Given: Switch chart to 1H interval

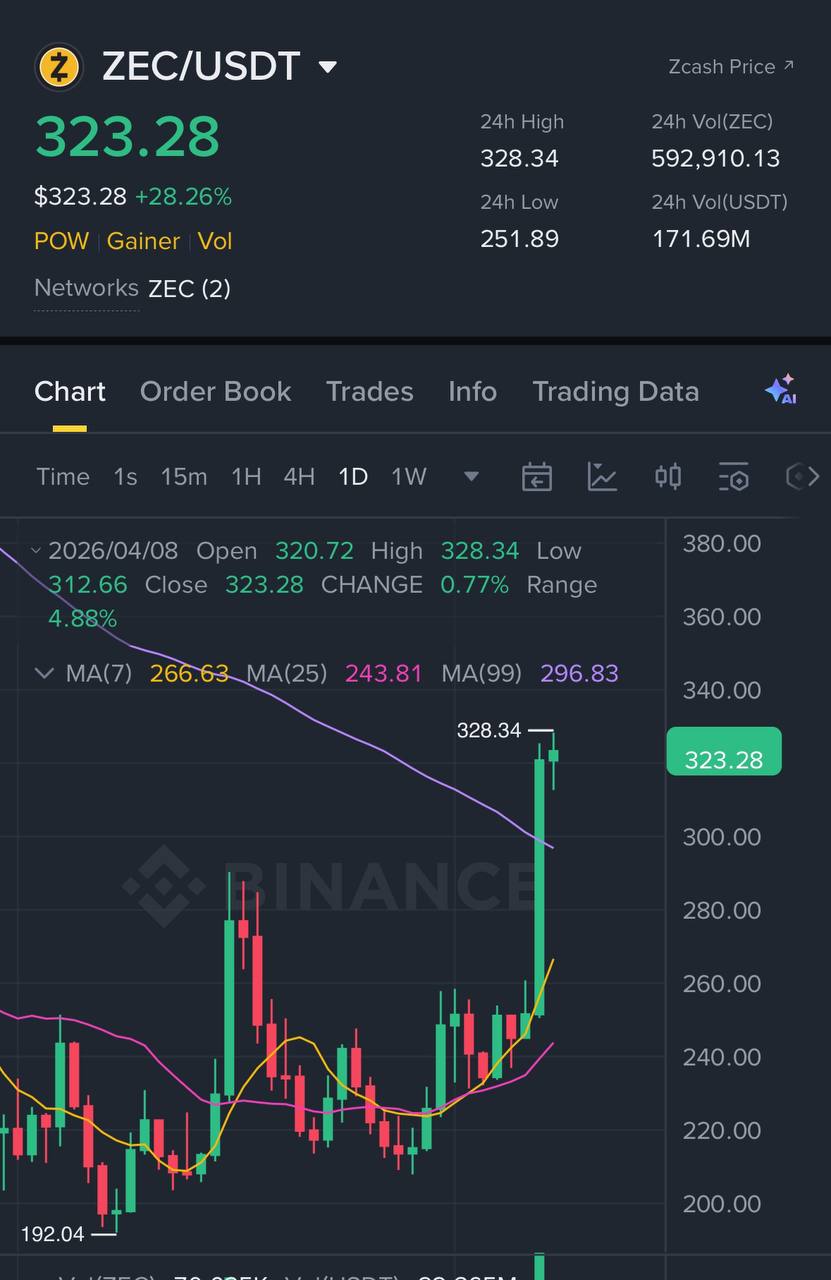Looking at the screenshot, I should click(x=246, y=477).
